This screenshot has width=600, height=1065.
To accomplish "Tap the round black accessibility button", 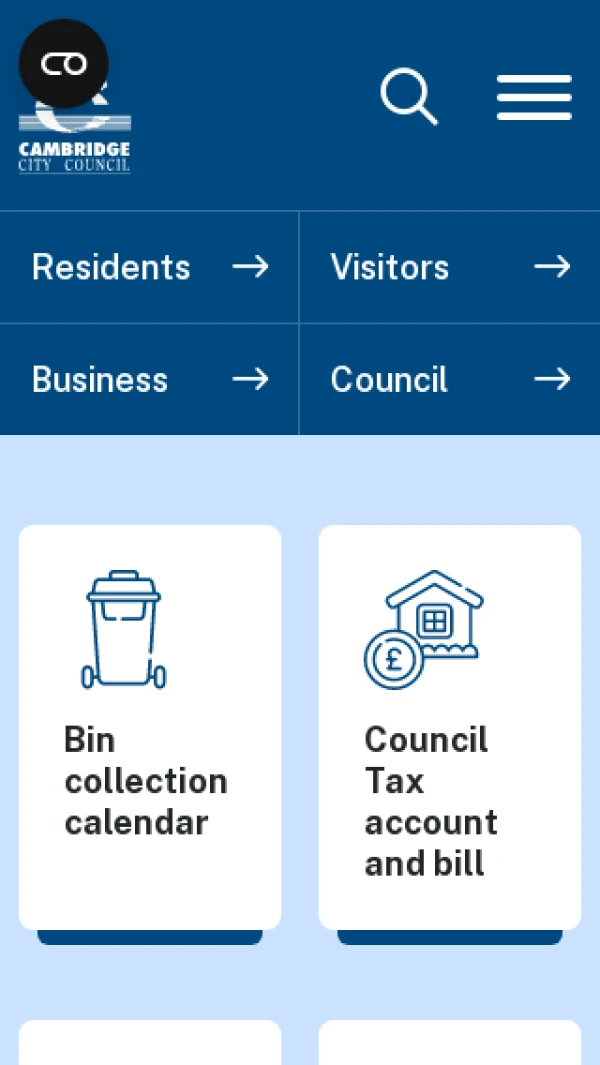I will pos(64,64).
